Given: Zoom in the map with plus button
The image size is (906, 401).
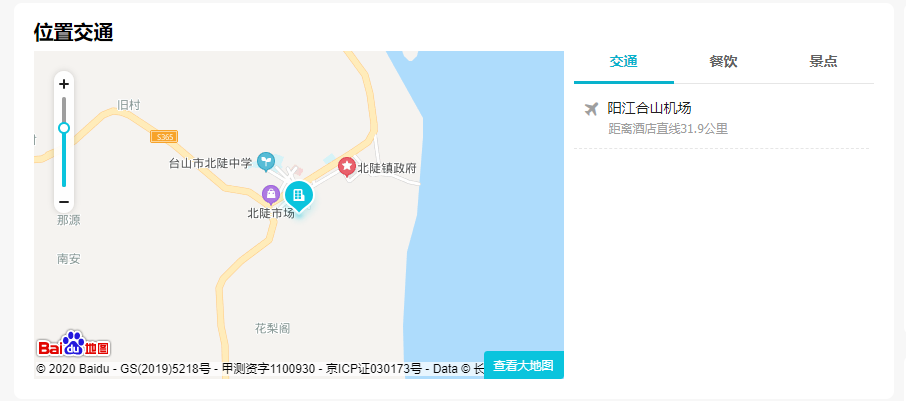Looking at the screenshot, I should pyautogui.click(x=64, y=85).
